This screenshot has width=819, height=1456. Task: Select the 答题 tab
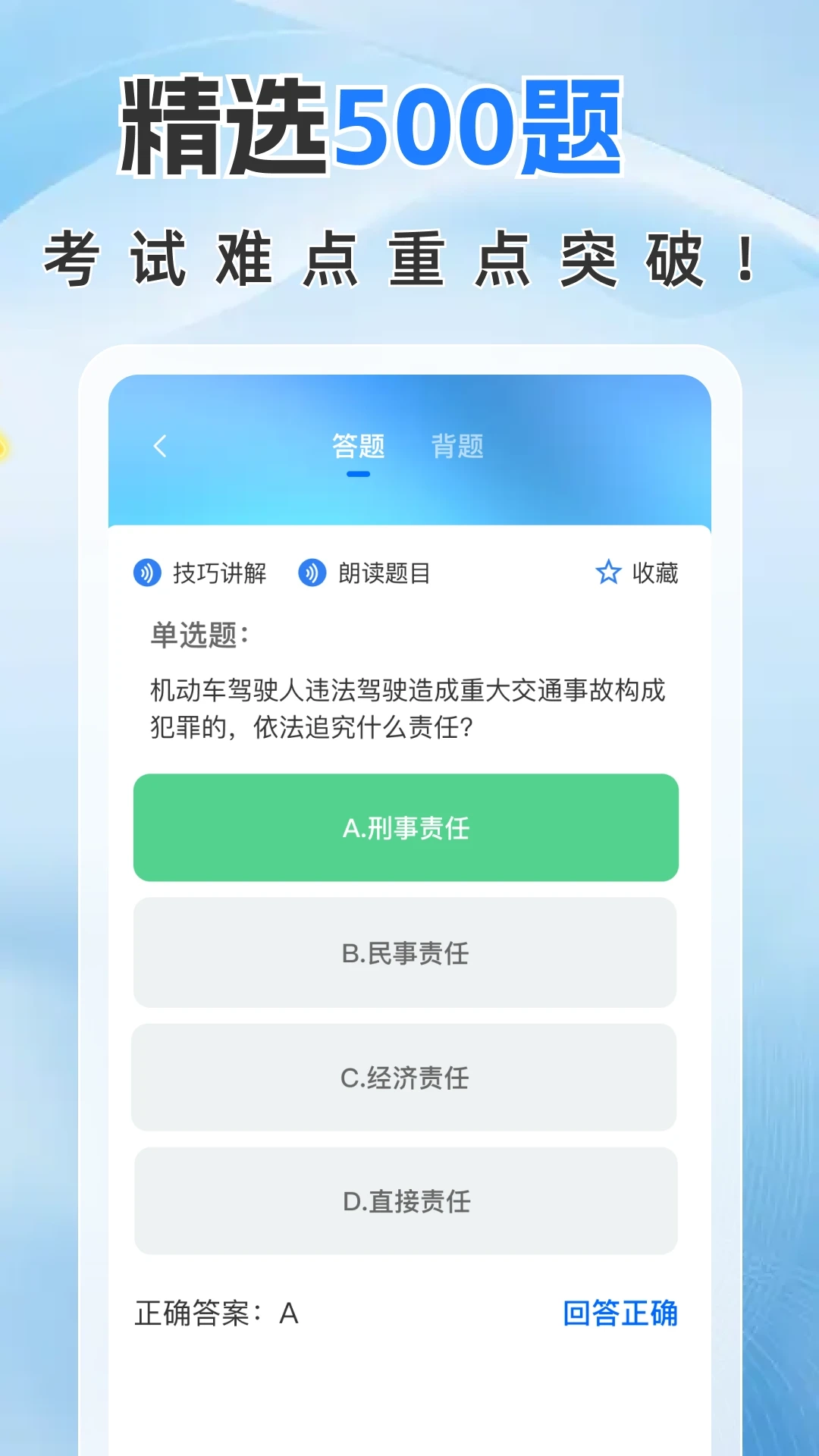tap(356, 447)
